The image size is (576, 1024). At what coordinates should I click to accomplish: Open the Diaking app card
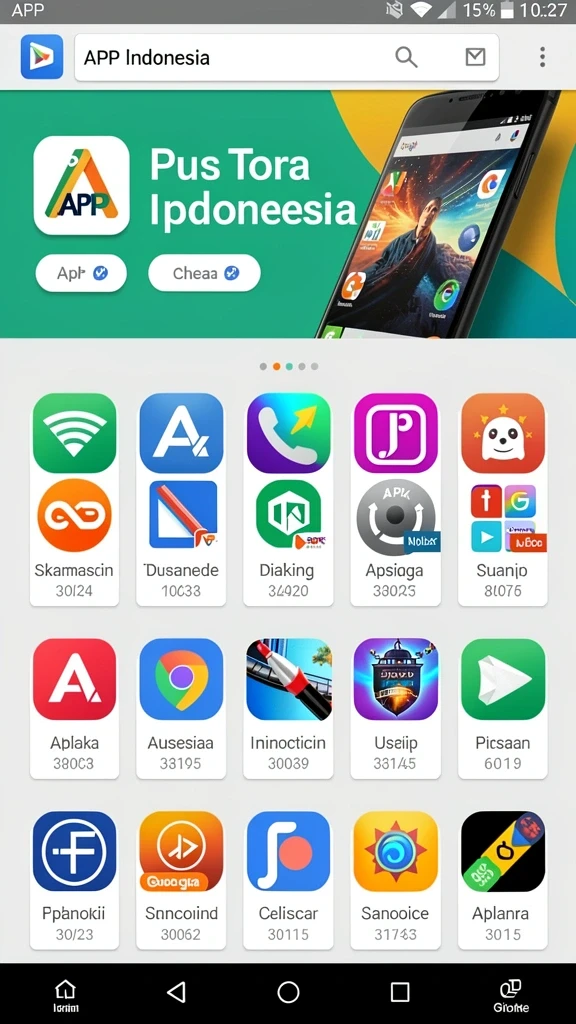click(288, 500)
